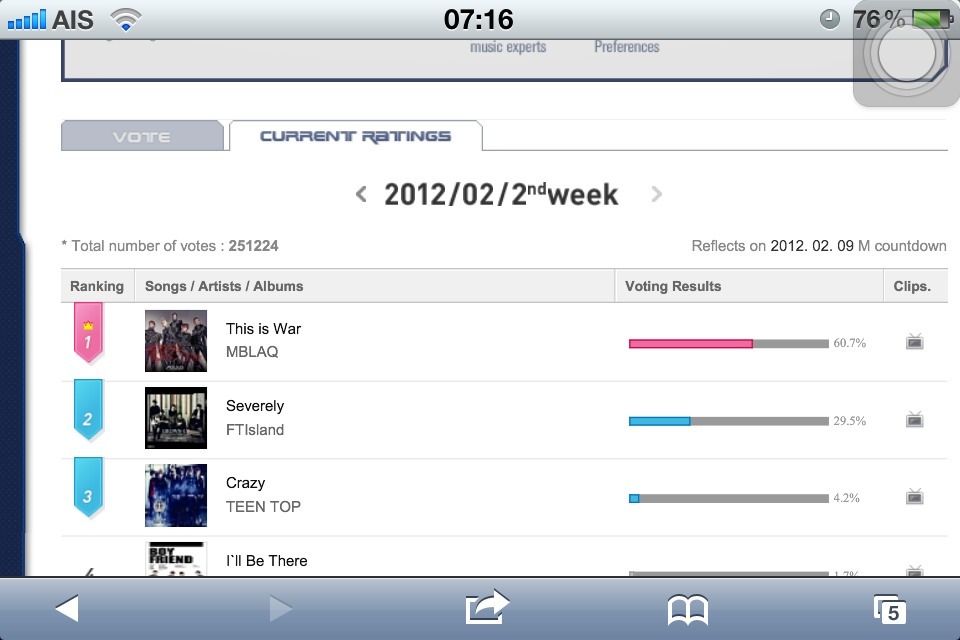Show the five open browser tabs
Image resolution: width=960 pixels, height=640 pixels.
pos(889,608)
